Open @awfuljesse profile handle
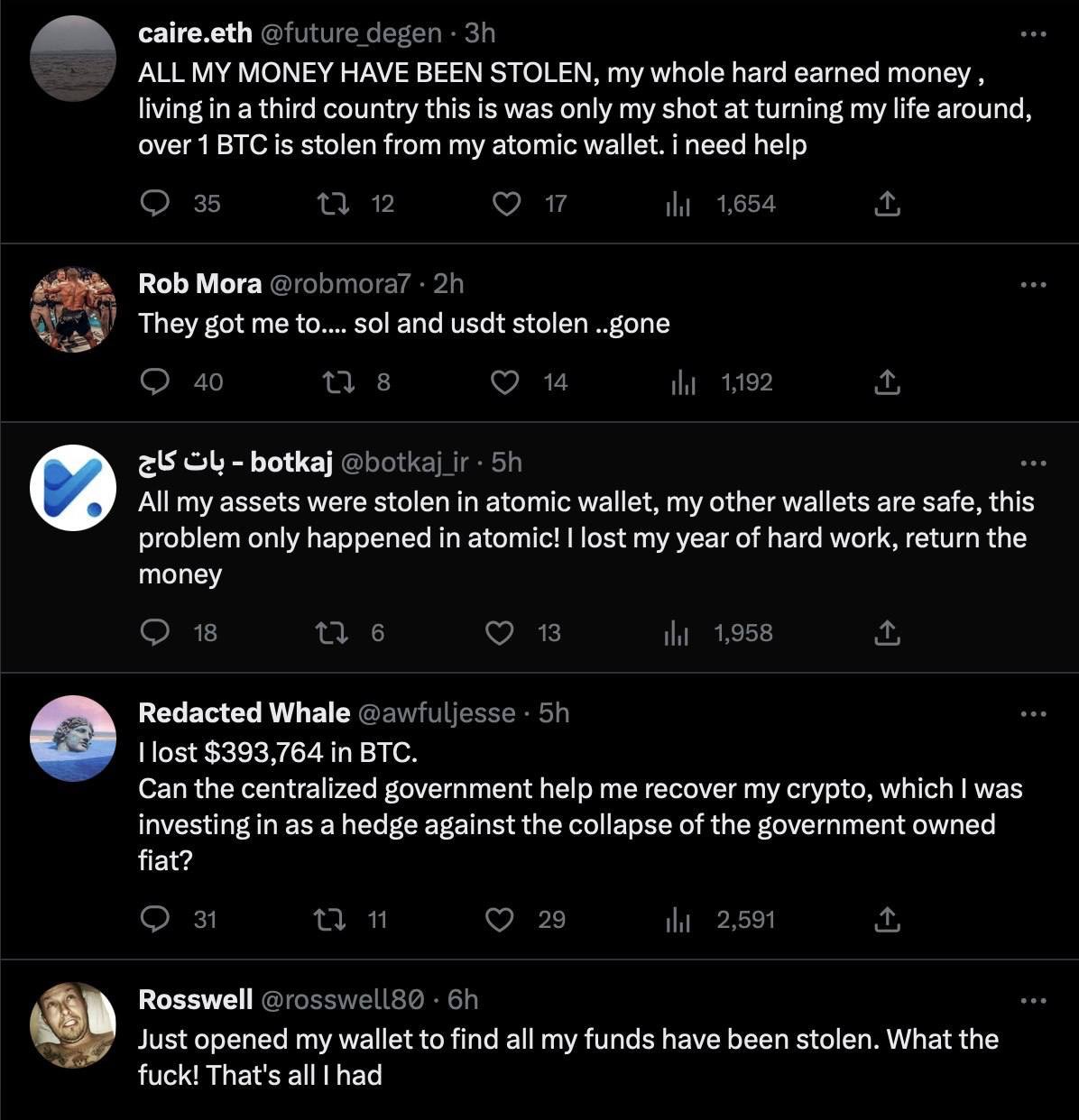This screenshot has height=1120, width=1079. (x=437, y=713)
